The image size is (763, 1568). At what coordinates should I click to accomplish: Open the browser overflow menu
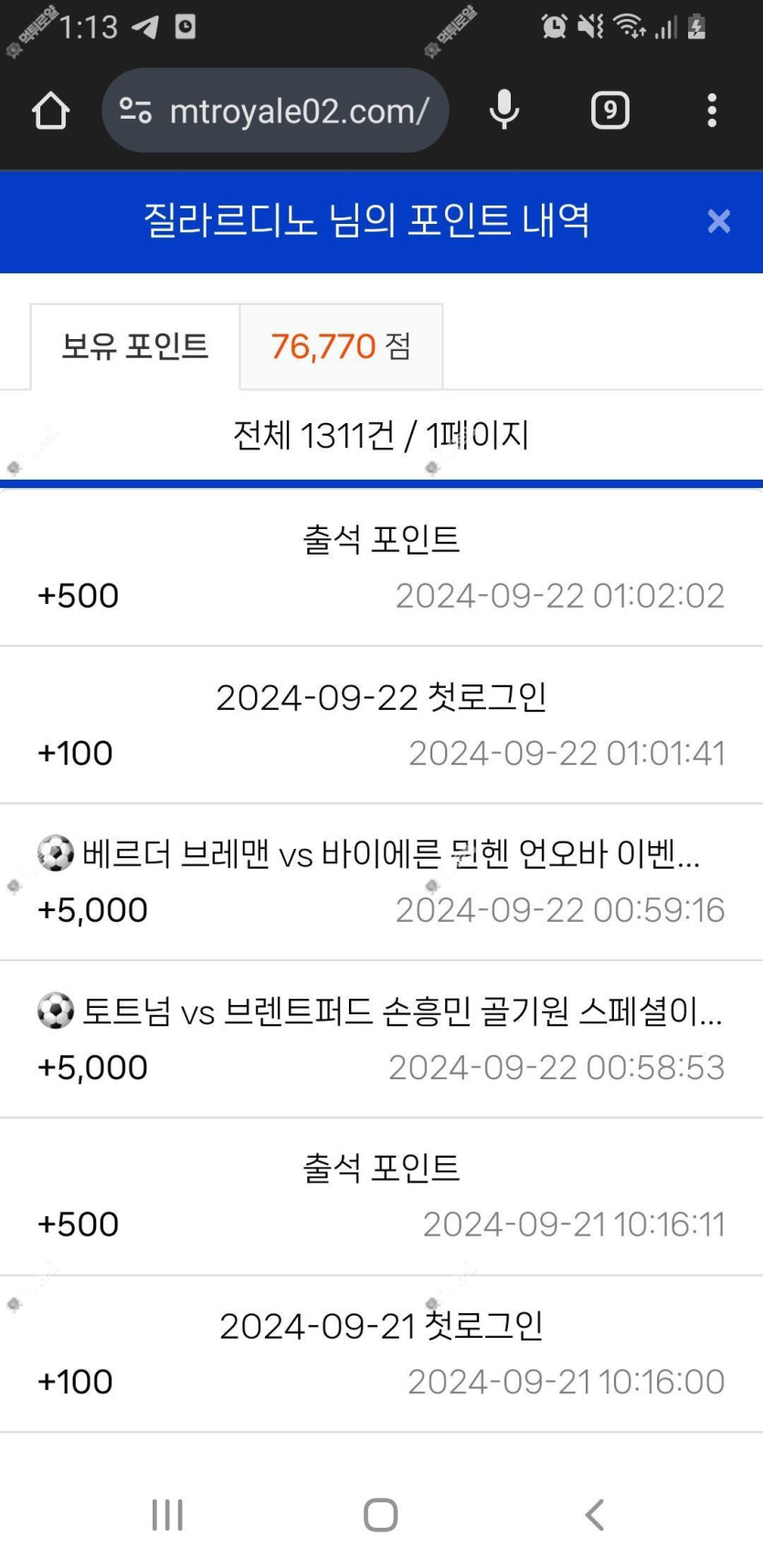(712, 111)
